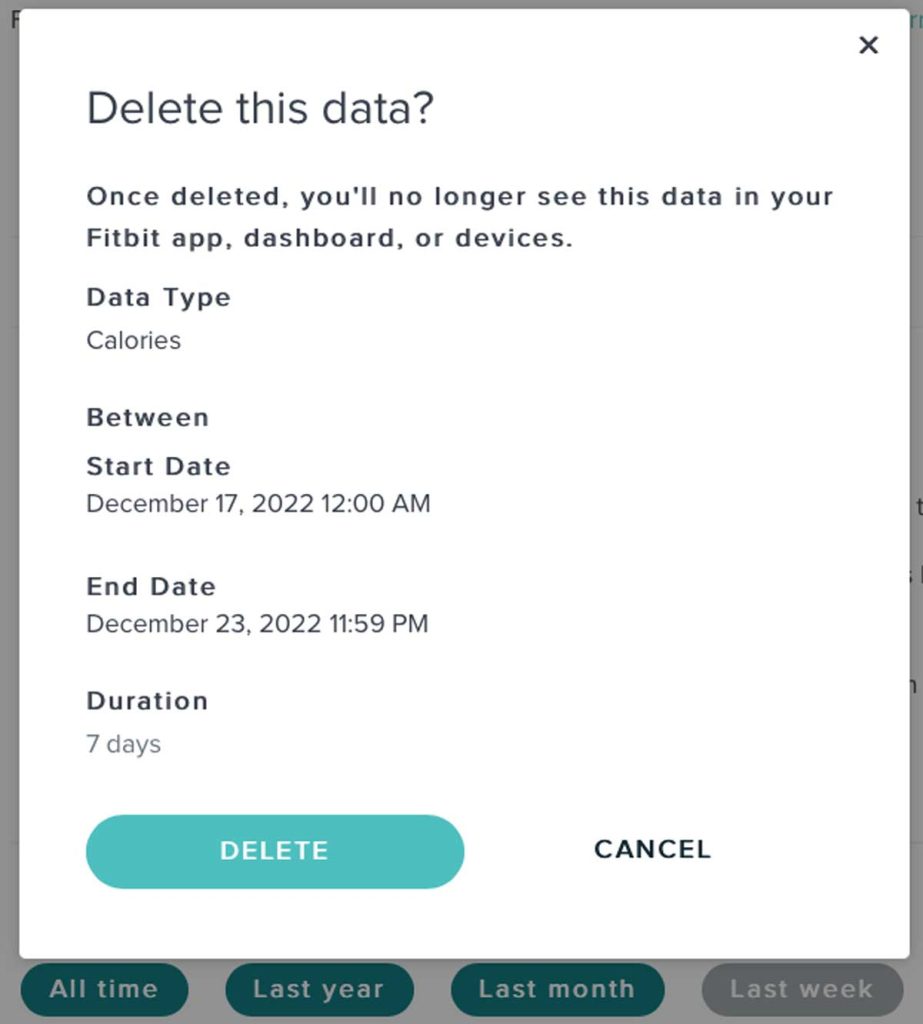Cancel the data deletion
The width and height of the screenshot is (923, 1024).
pyautogui.click(x=652, y=849)
